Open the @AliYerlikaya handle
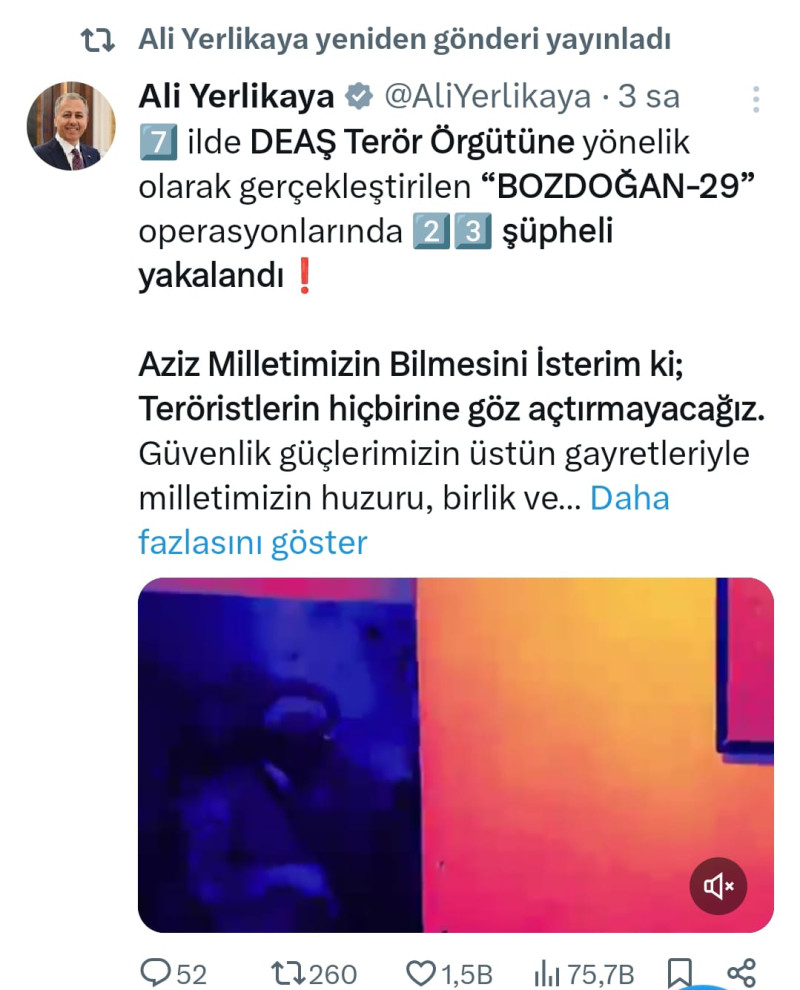800x990 pixels. 488,97
